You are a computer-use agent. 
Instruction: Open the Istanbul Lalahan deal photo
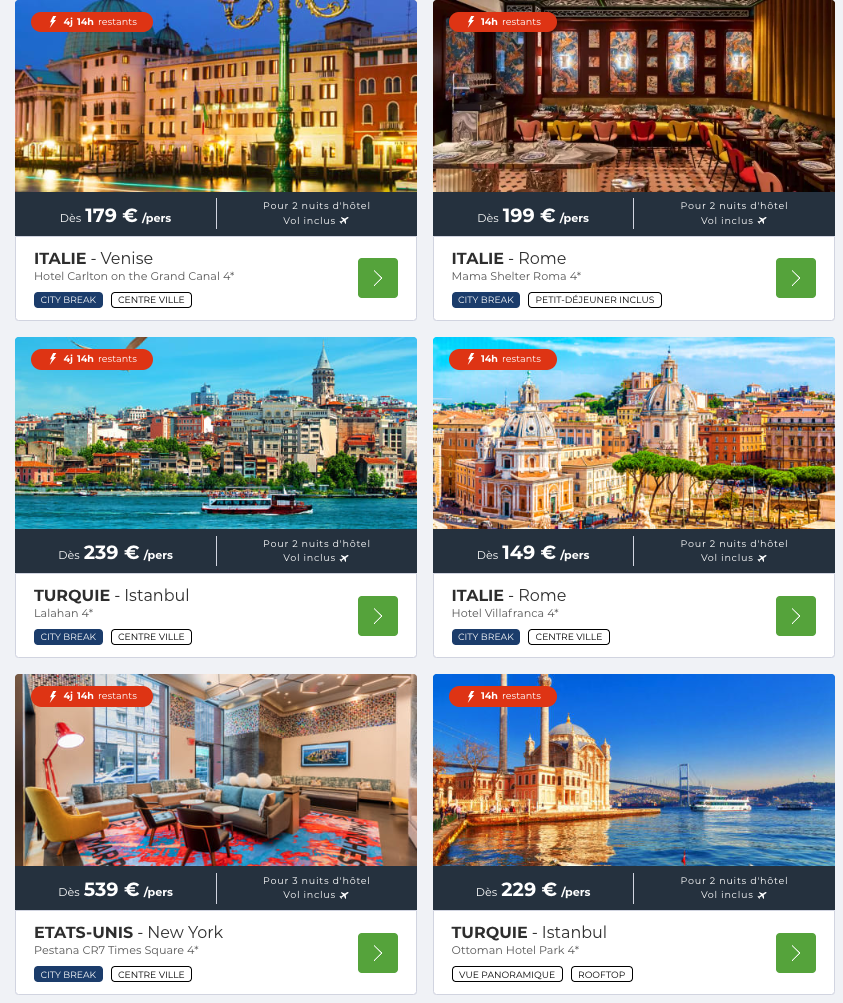[x=216, y=440]
